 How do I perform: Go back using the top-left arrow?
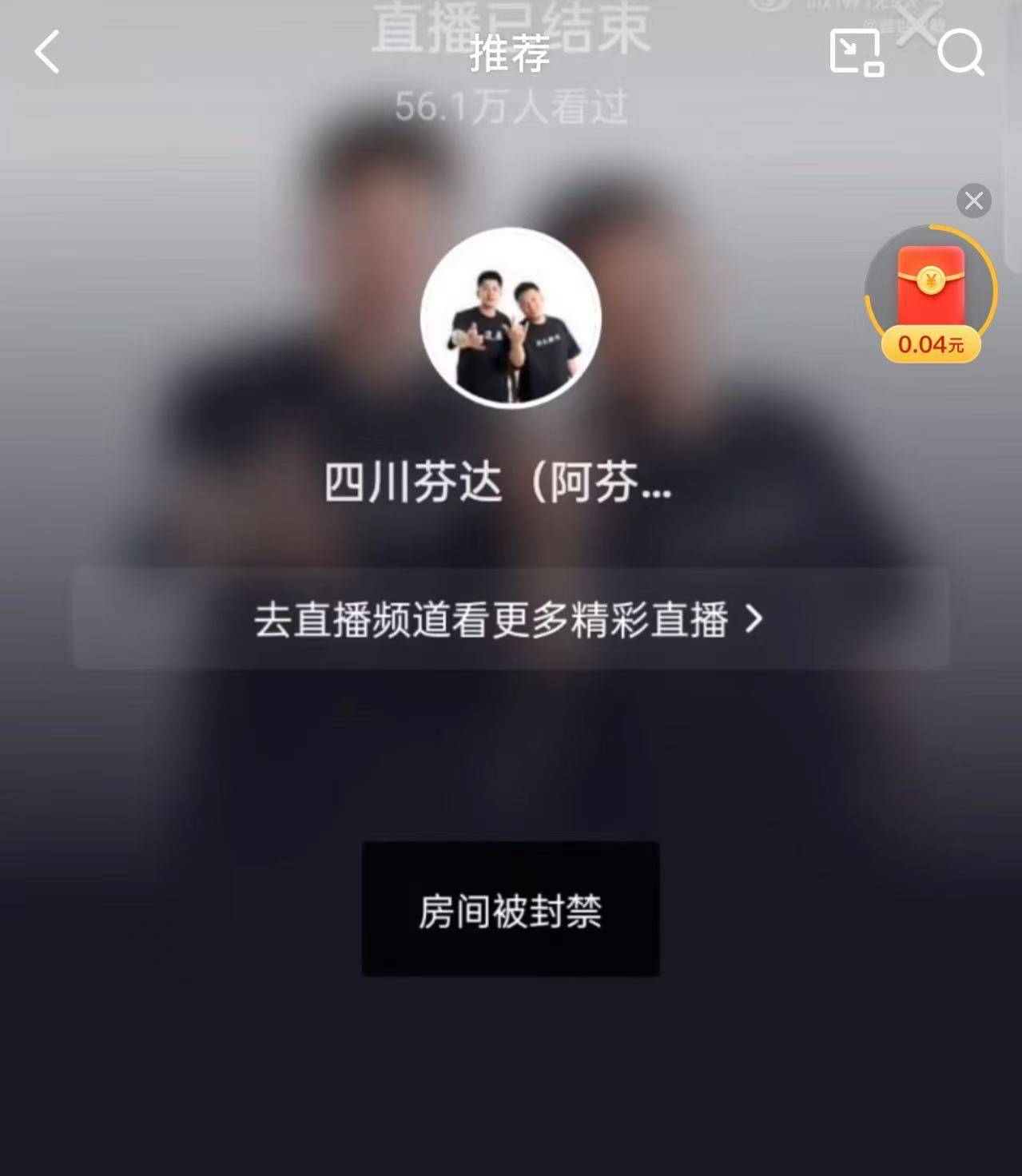48,53
